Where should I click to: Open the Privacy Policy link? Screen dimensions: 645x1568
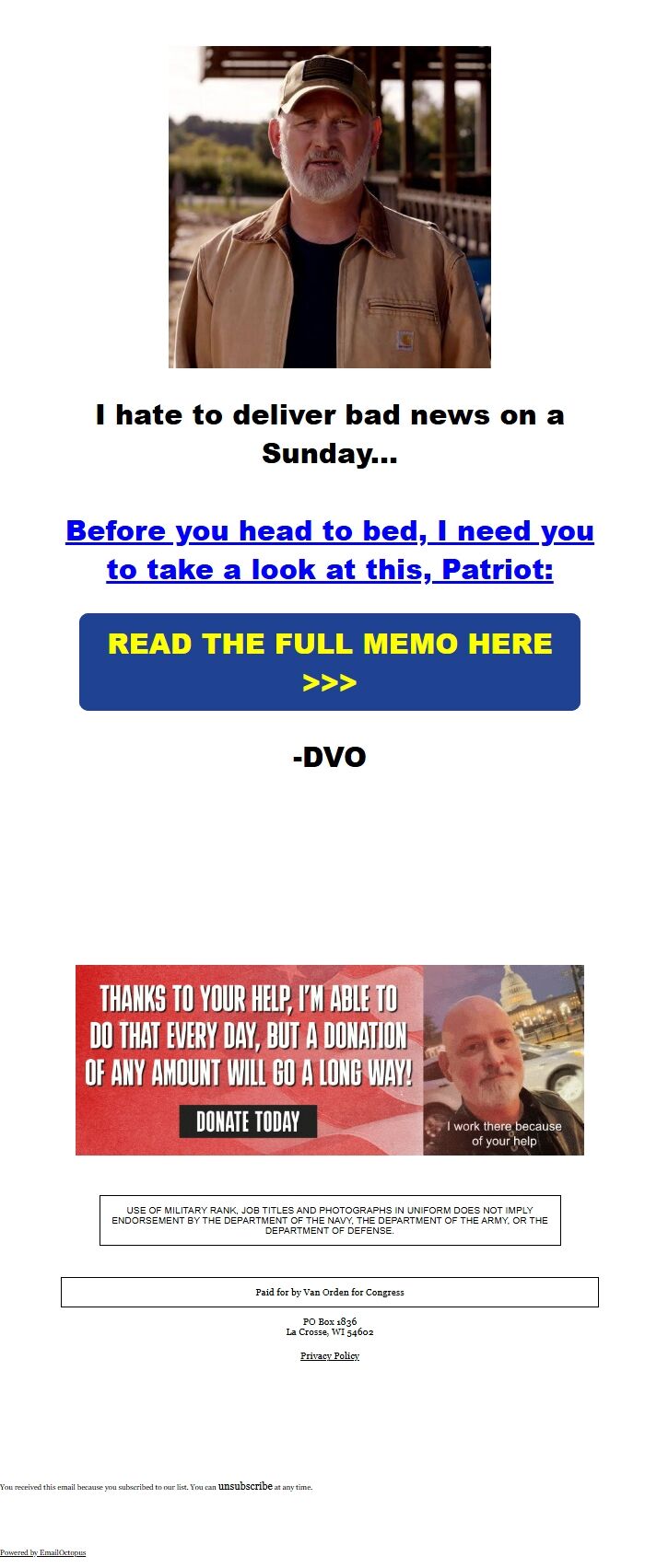coord(329,1355)
